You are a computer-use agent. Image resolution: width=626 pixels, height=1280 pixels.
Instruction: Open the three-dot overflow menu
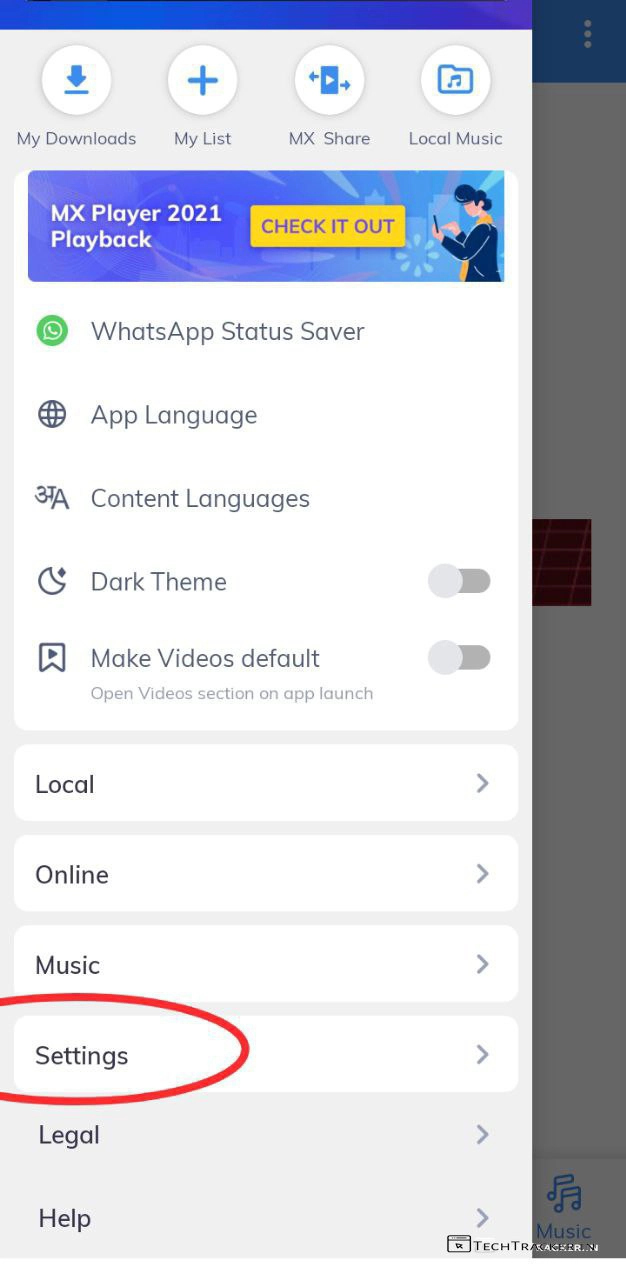(x=587, y=34)
